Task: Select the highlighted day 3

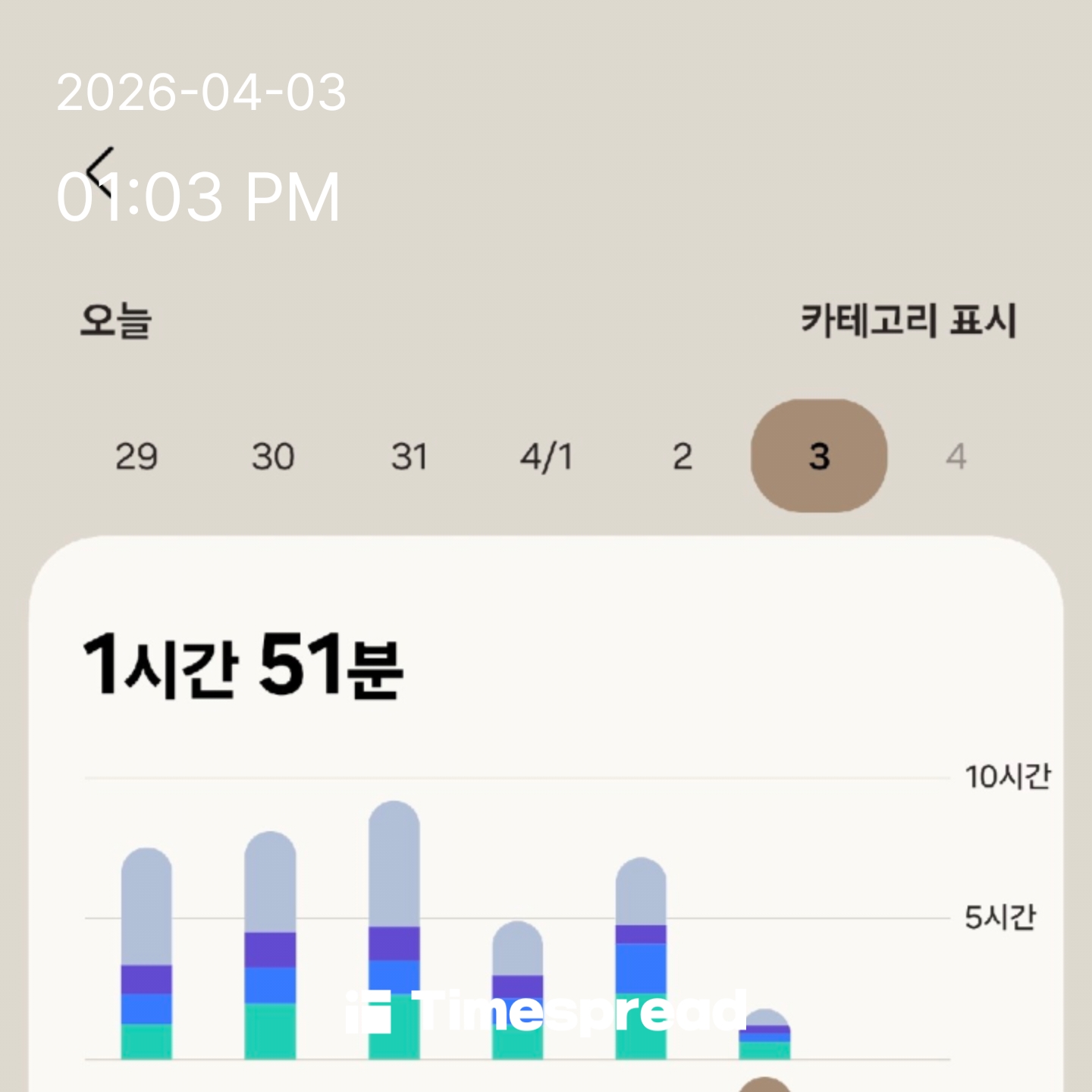Action: (819, 457)
